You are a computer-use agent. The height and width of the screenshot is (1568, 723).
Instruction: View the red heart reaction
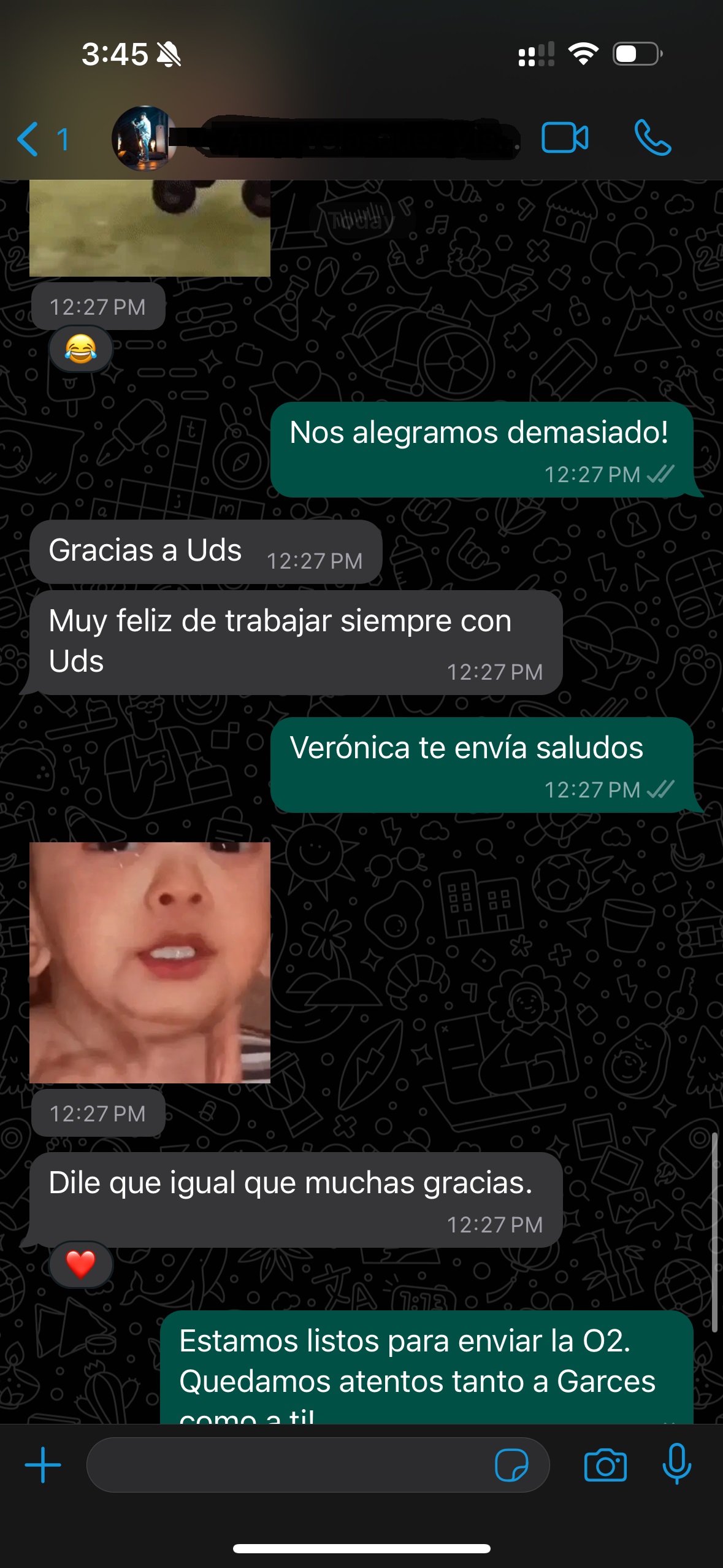(80, 1264)
